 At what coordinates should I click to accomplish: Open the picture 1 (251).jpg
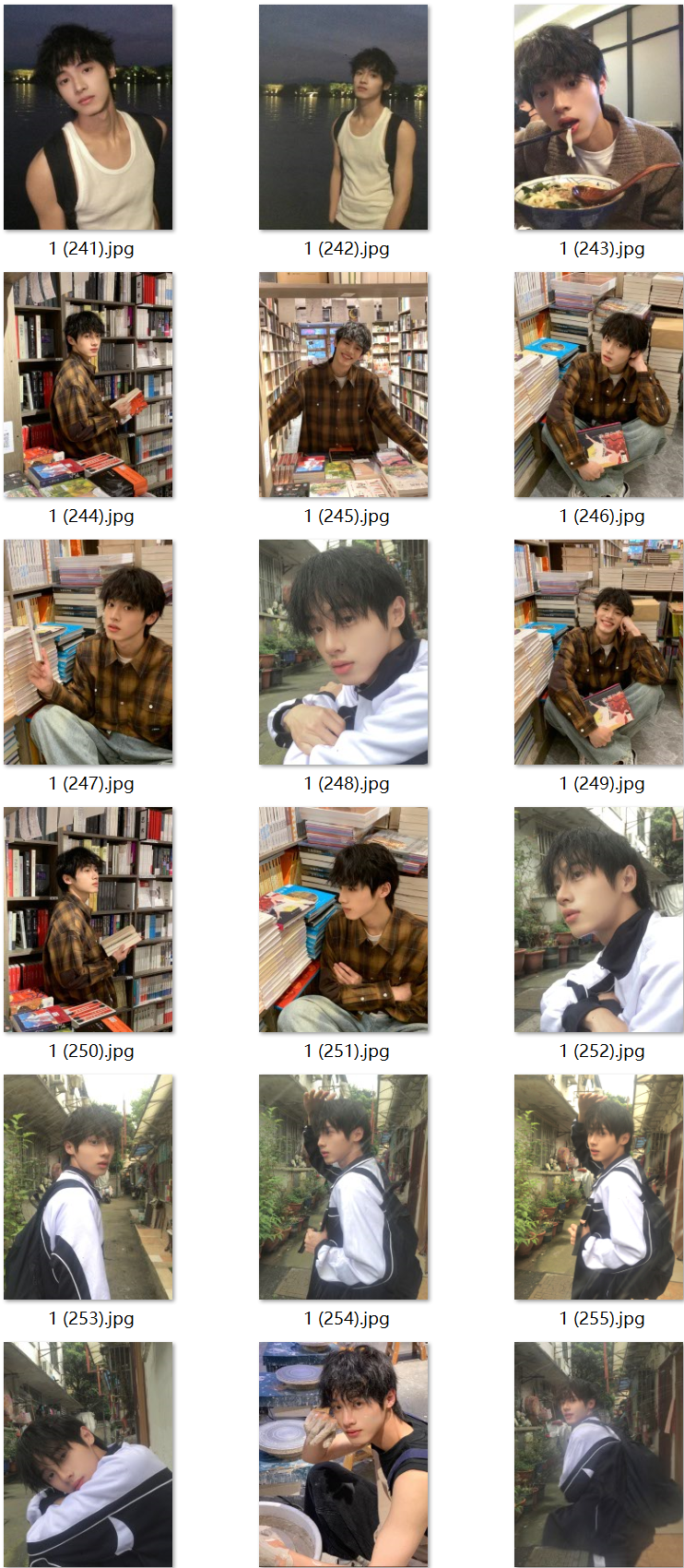pyautogui.click(x=343, y=920)
